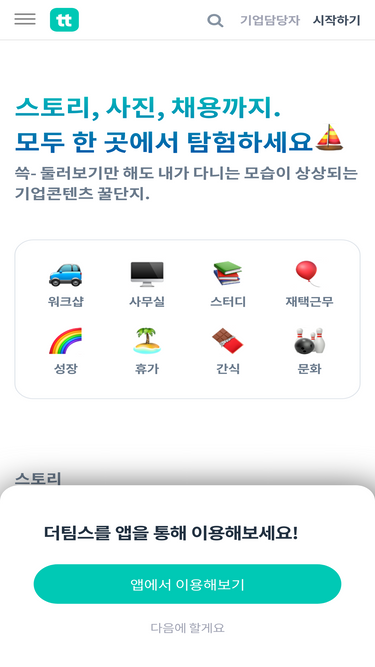Tap the tt logo to go home
375x667 pixels.
point(64,20)
